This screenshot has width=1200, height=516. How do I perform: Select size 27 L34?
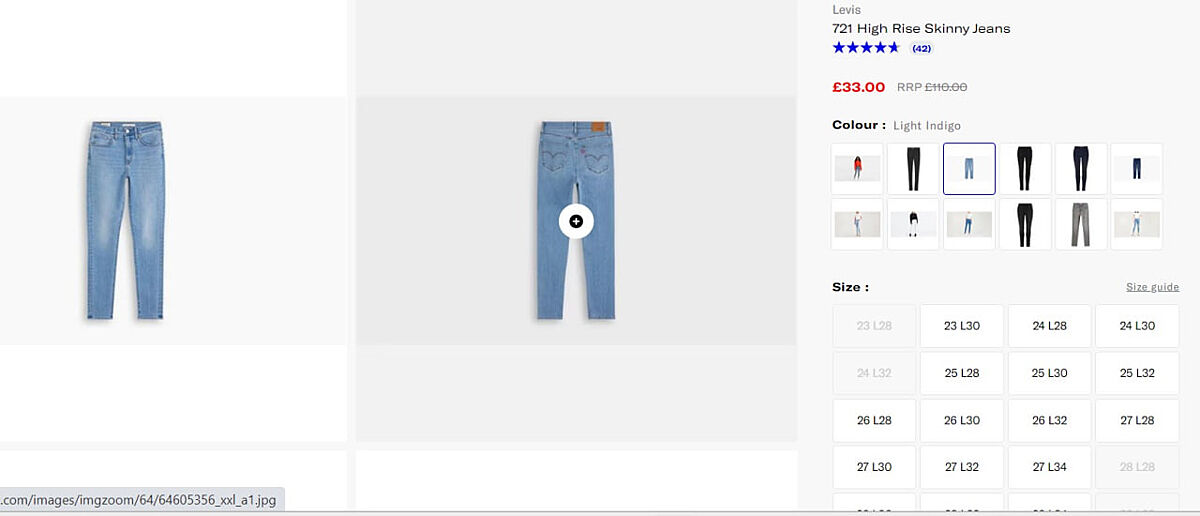1049,467
